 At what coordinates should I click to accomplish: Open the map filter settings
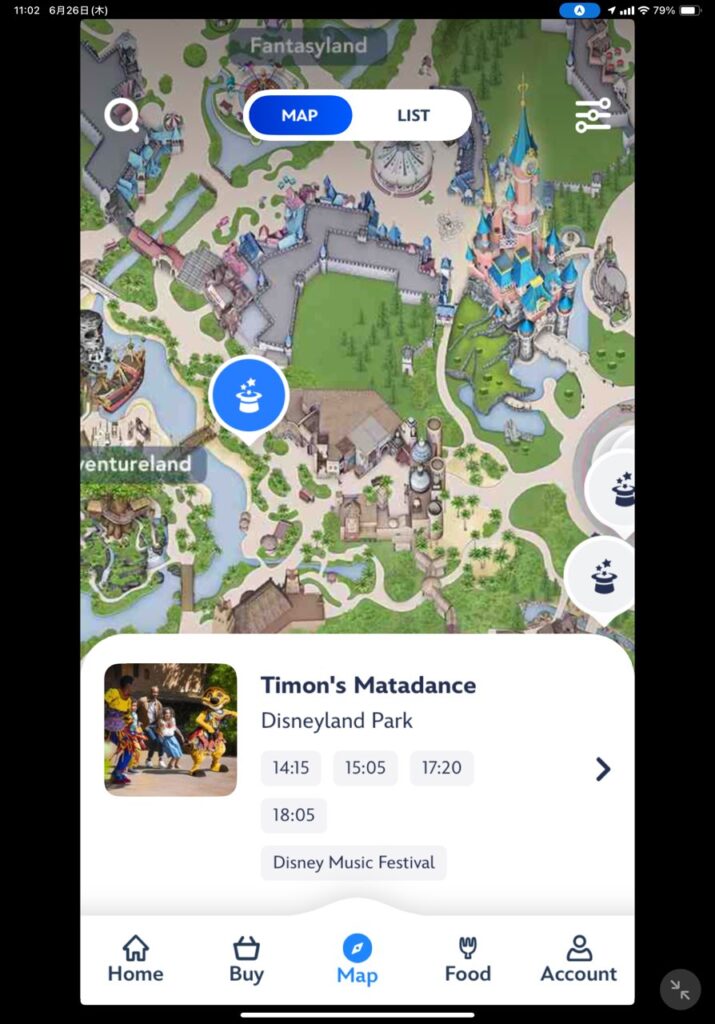coord(593,116)
